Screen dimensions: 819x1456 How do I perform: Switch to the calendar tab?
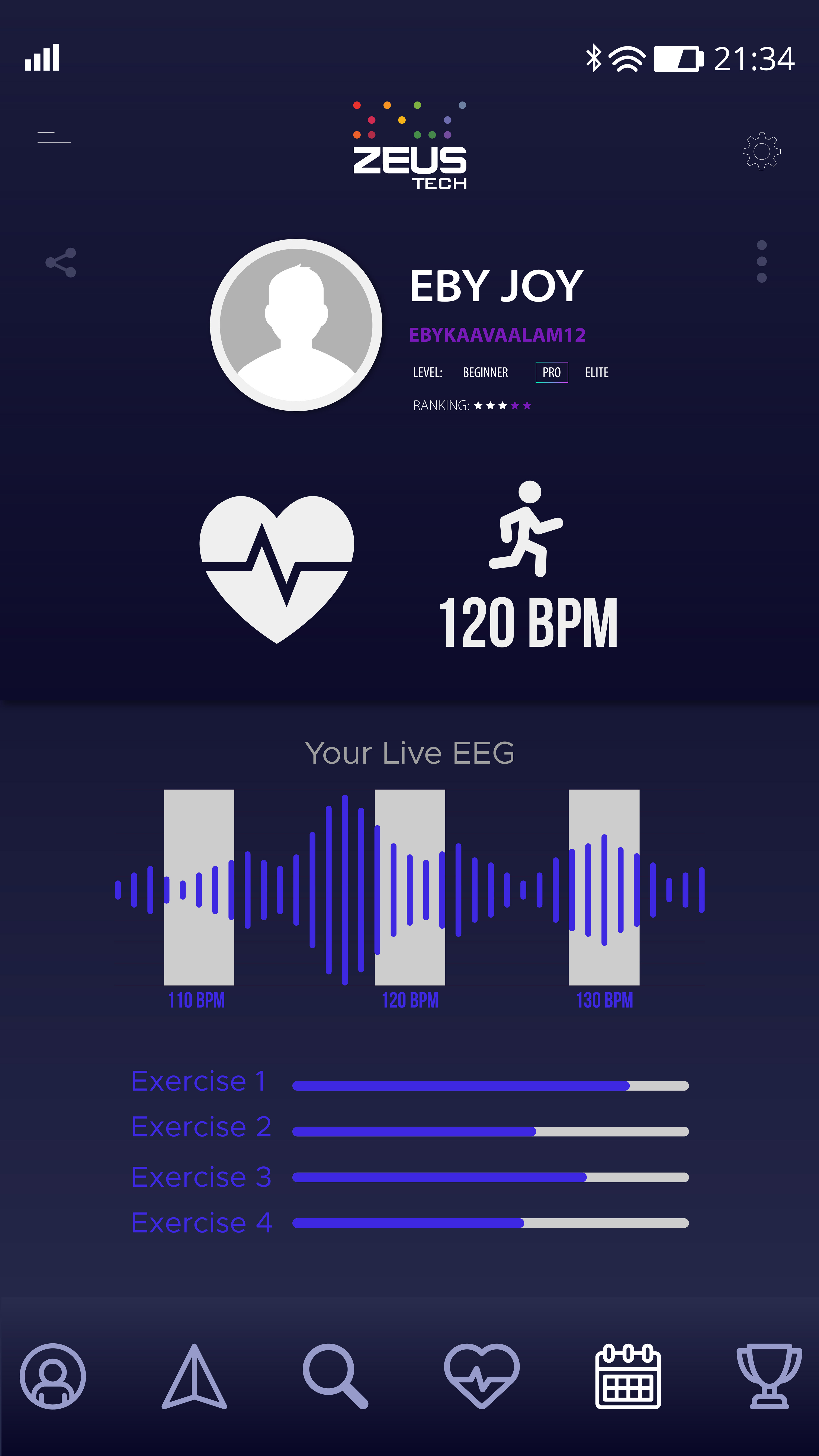pos(627,1376)
